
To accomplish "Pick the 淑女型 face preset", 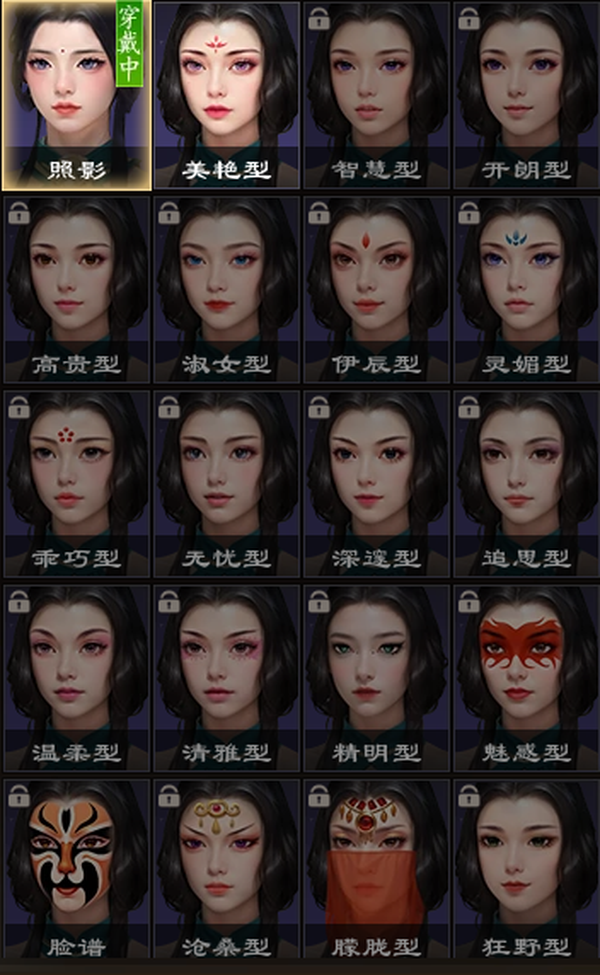I will (226, 290).
